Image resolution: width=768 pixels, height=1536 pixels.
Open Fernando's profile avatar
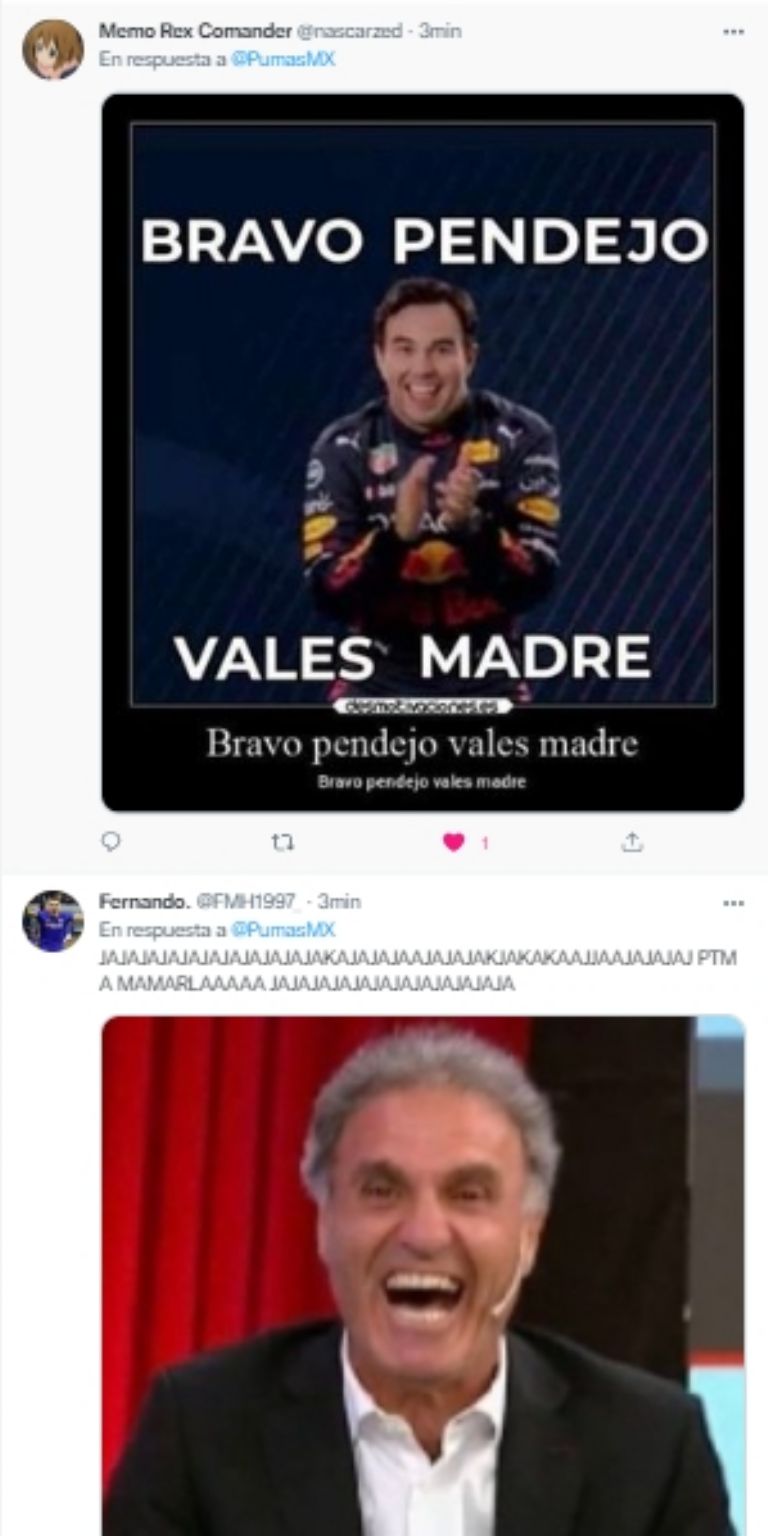(x=52, y=920)
